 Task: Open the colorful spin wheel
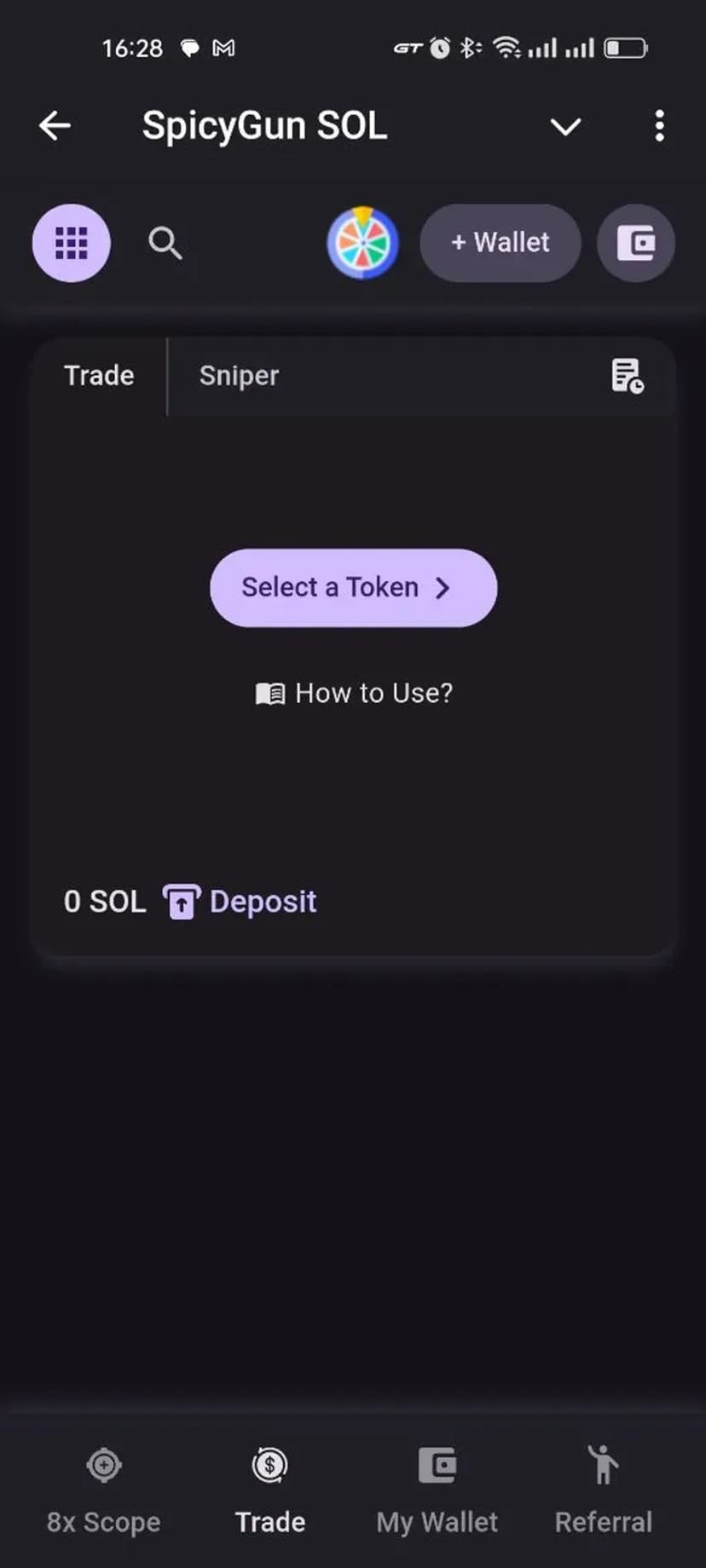point(362,244)
